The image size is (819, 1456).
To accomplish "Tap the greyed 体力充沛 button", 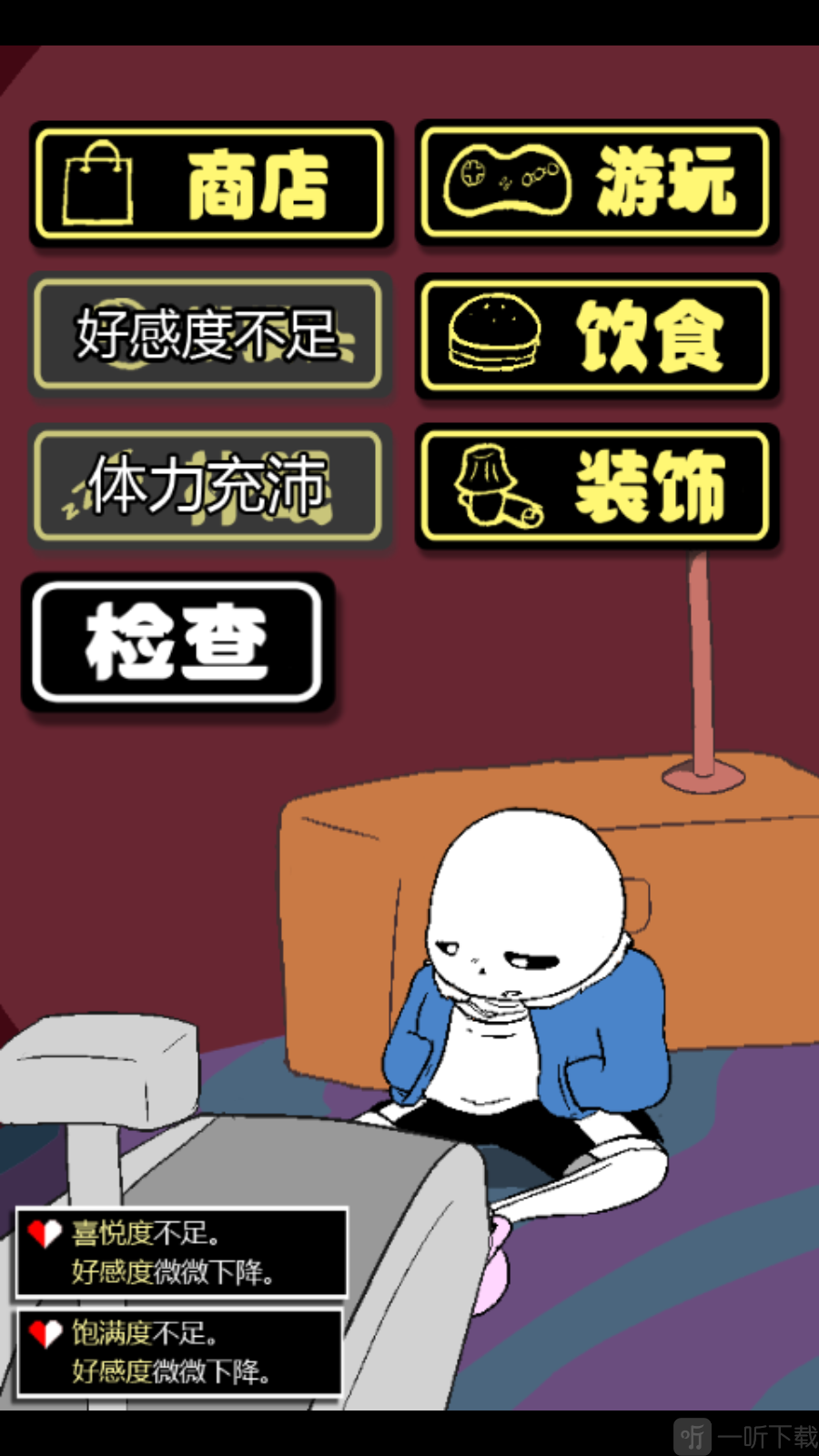I will [x=208, y=486].
